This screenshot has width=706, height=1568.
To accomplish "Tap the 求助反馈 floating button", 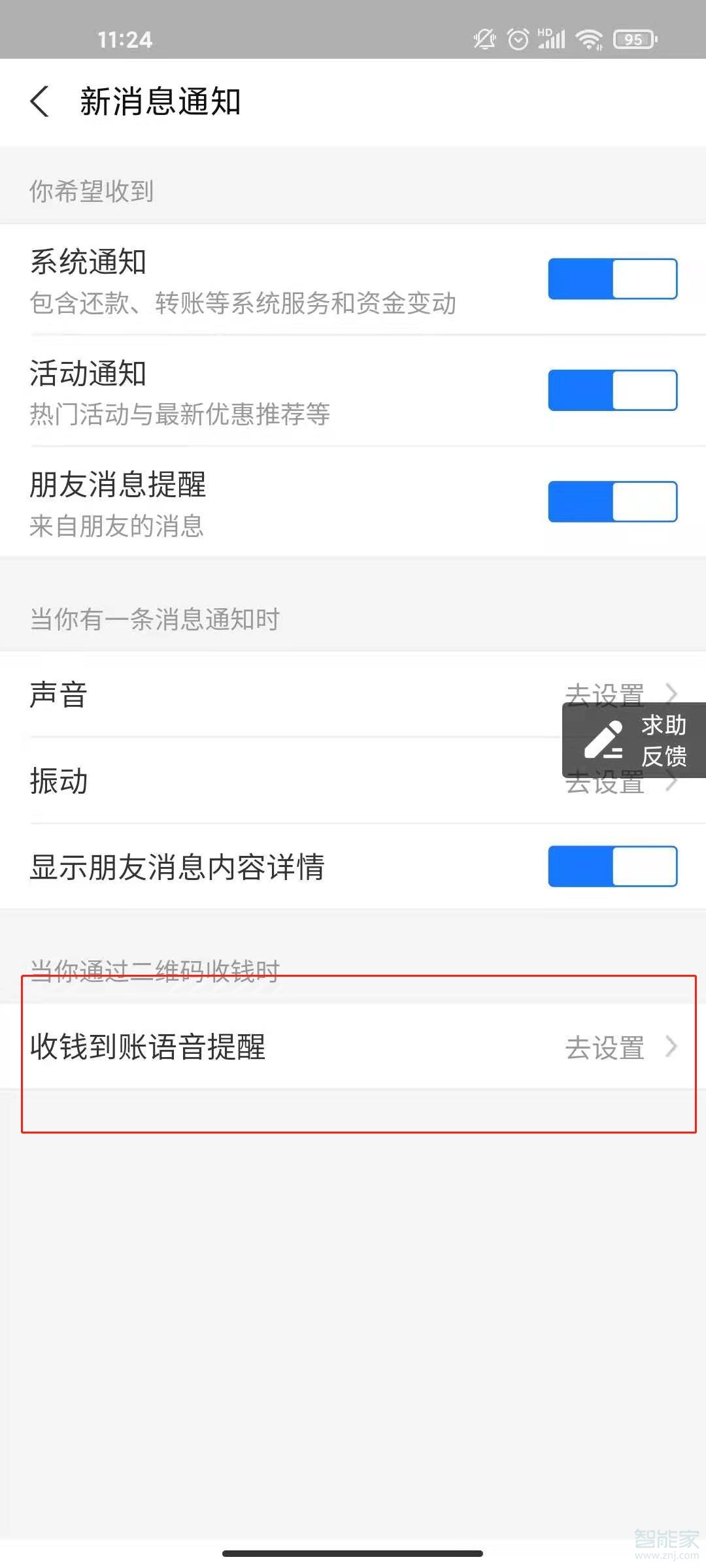I will 634,740.
